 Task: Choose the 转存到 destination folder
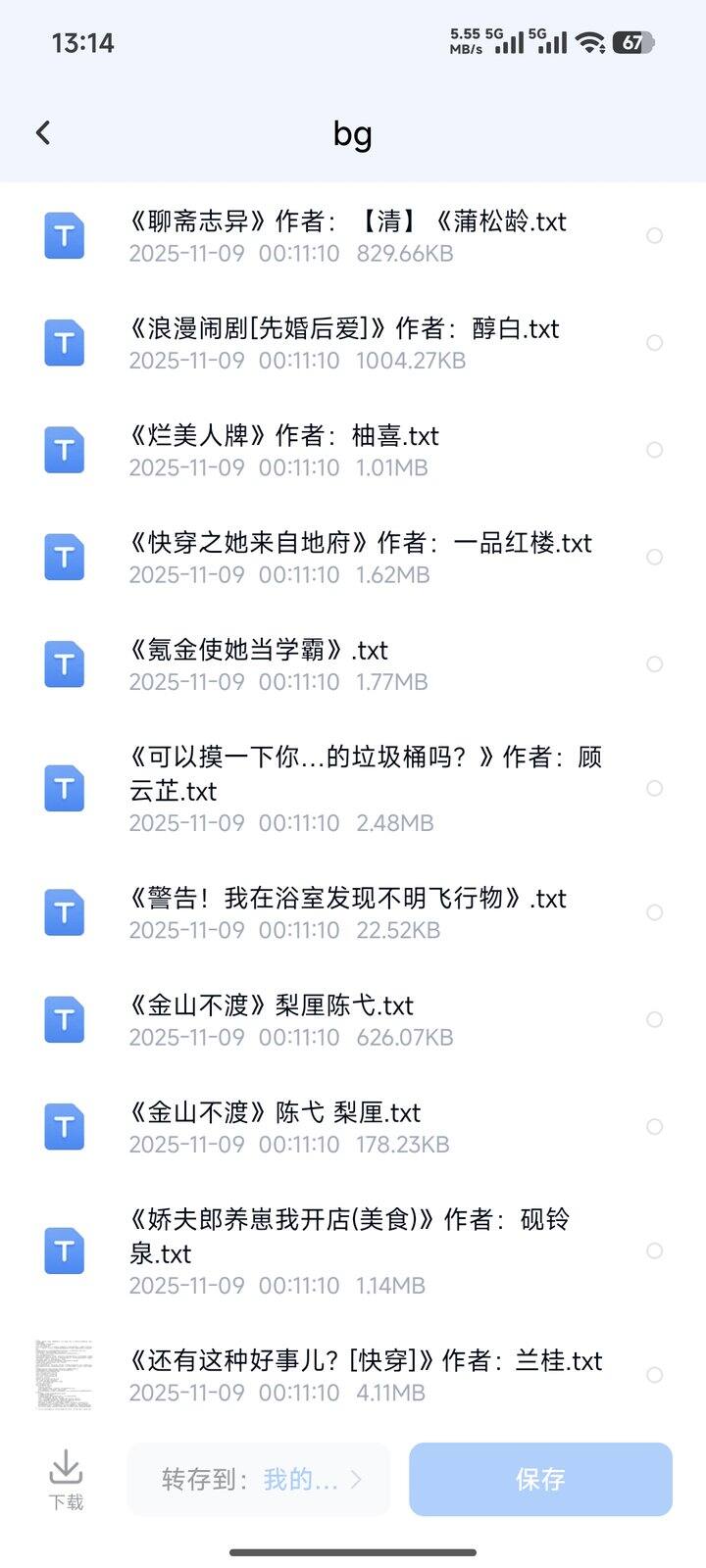[259, 1480]
